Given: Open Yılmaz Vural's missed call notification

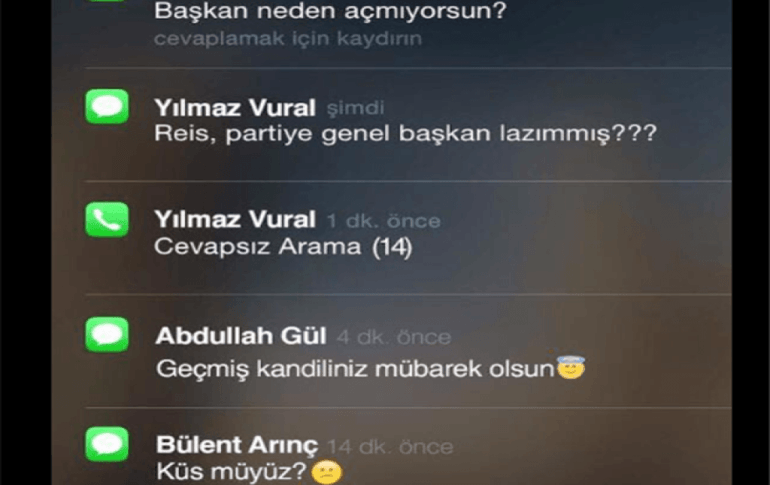Looking at the screenshot, I should point(283,246).
